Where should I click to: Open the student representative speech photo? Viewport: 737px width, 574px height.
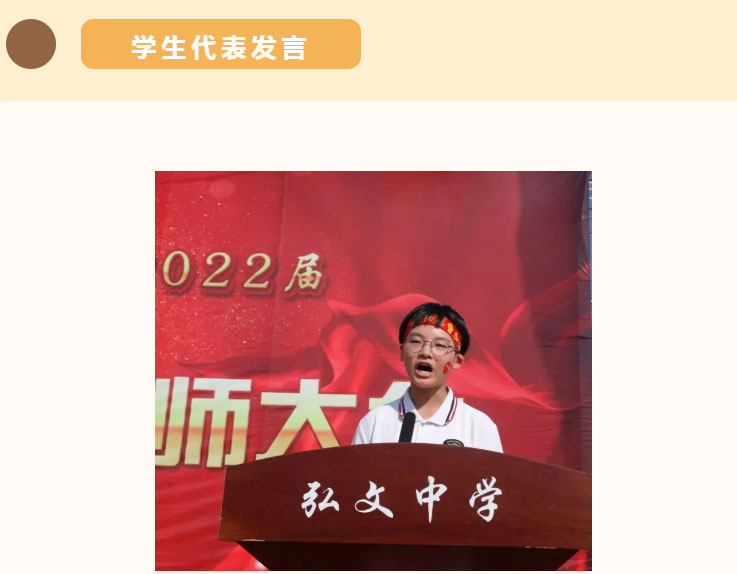pyautogui.click(x=373, y=371)
